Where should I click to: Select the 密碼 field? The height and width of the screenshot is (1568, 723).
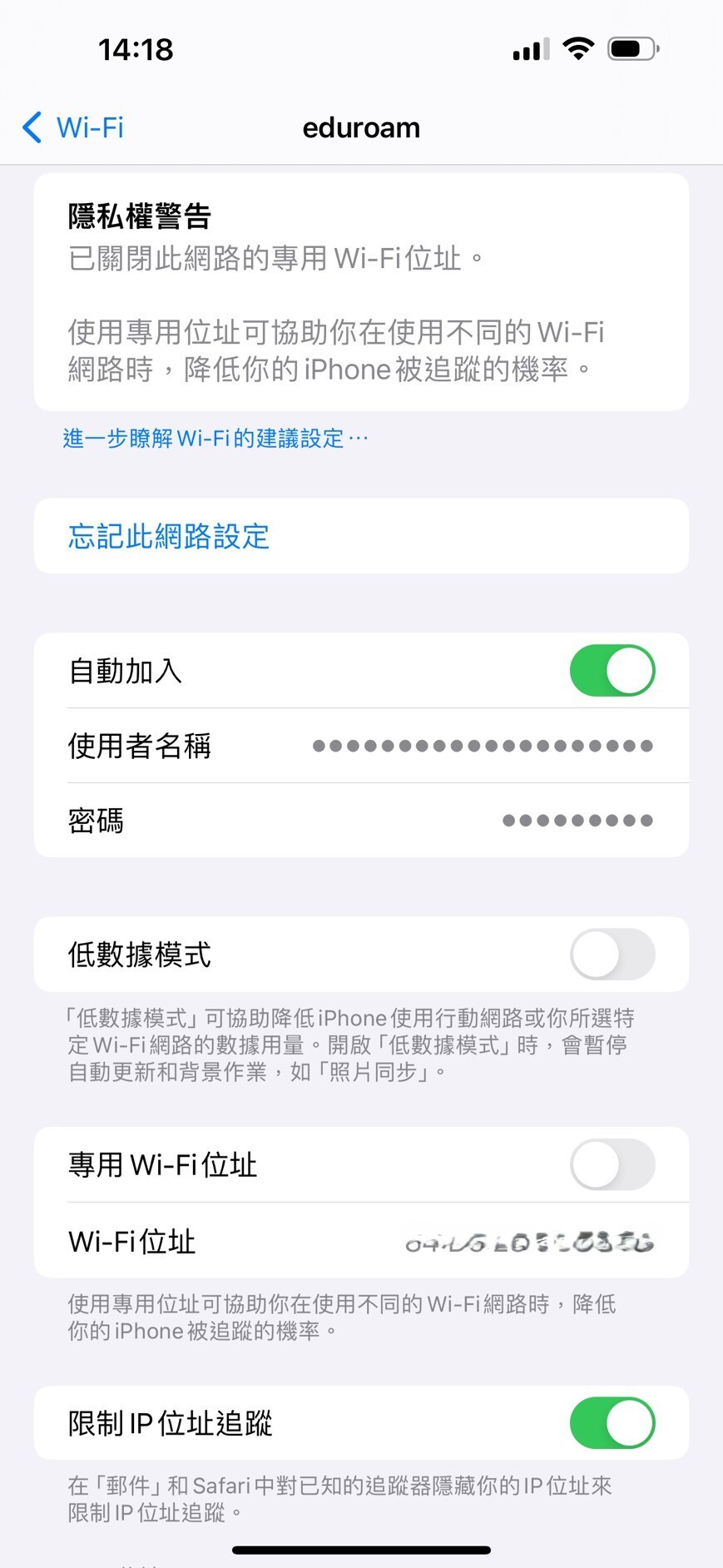coord(577,821)
